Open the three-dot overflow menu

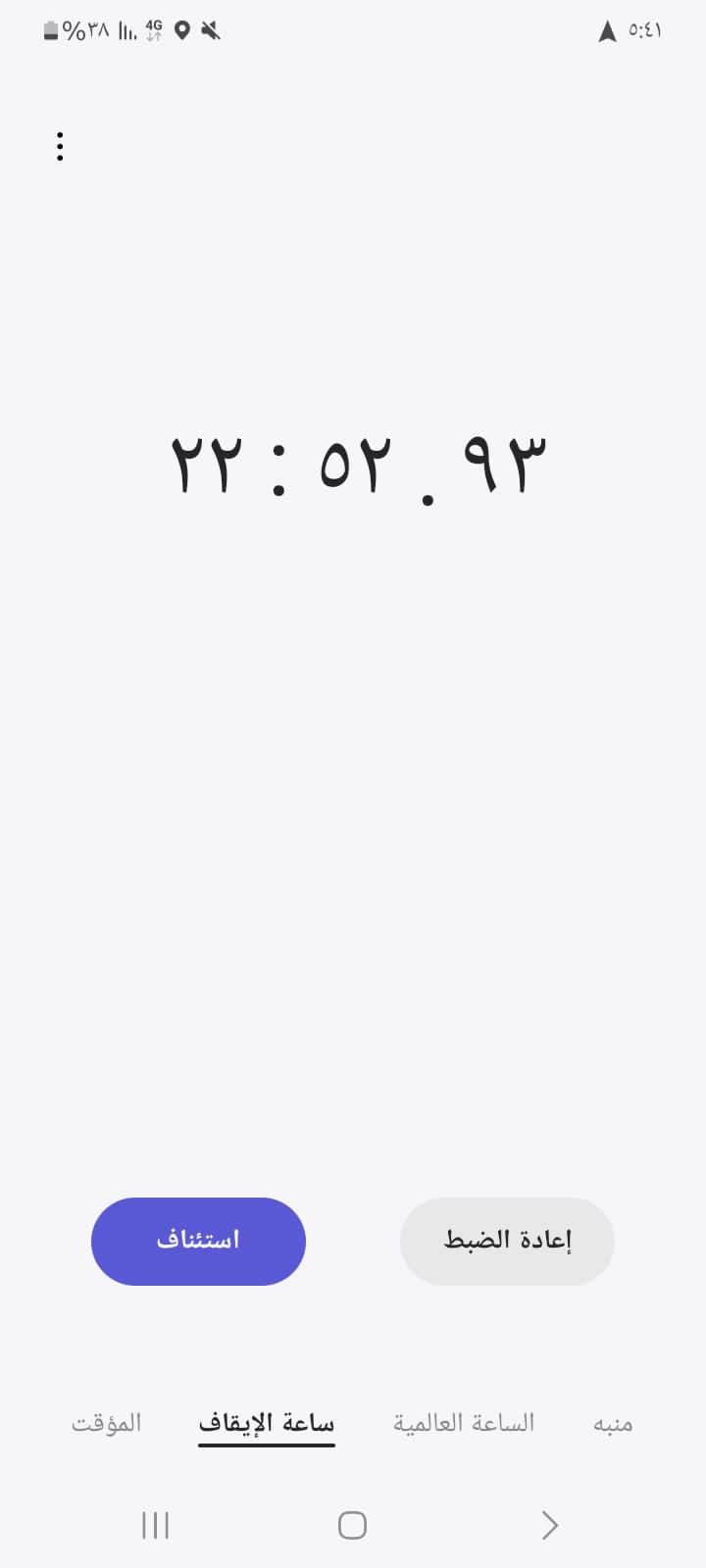[x=60, y=146]
